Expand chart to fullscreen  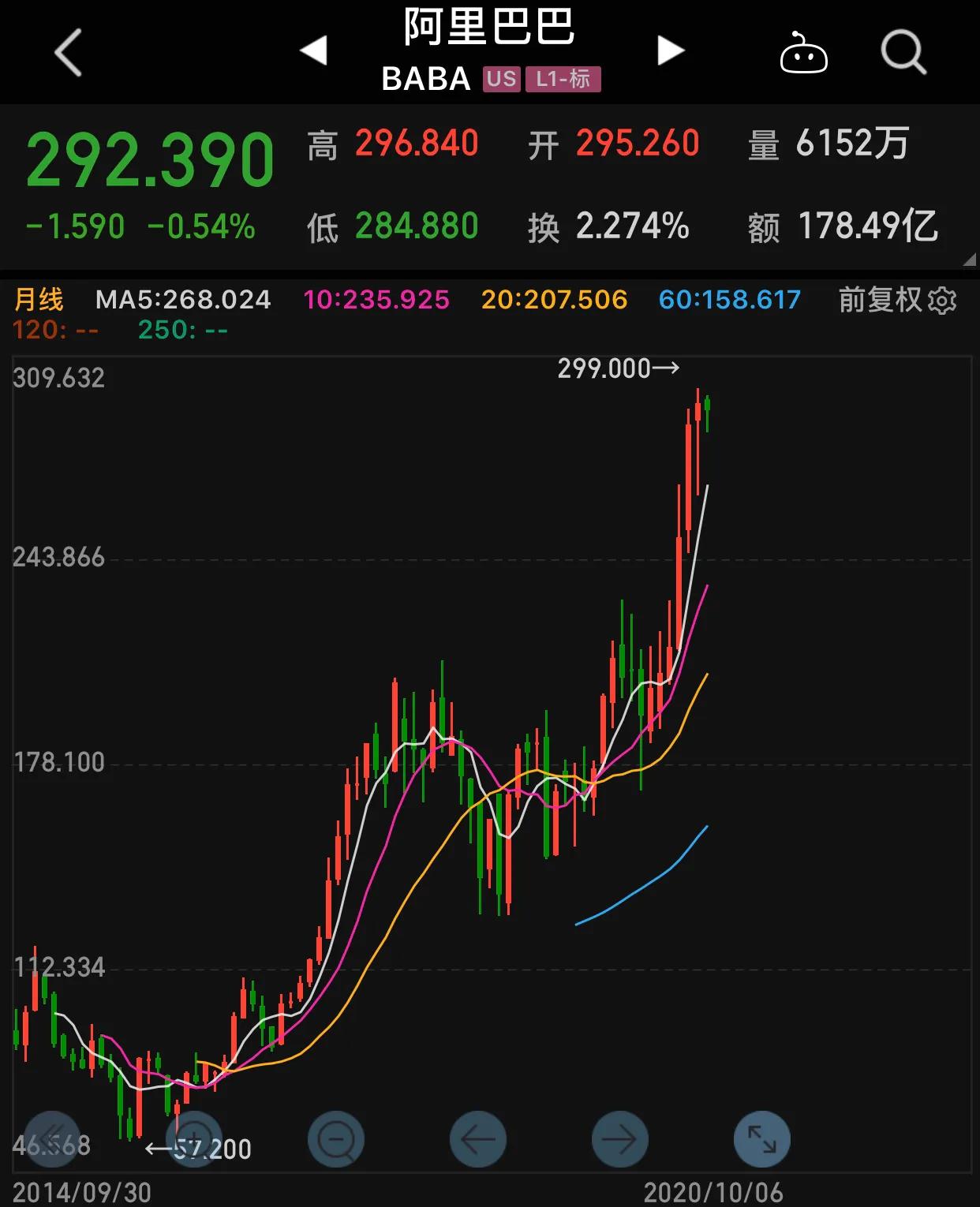(762, 1139)
